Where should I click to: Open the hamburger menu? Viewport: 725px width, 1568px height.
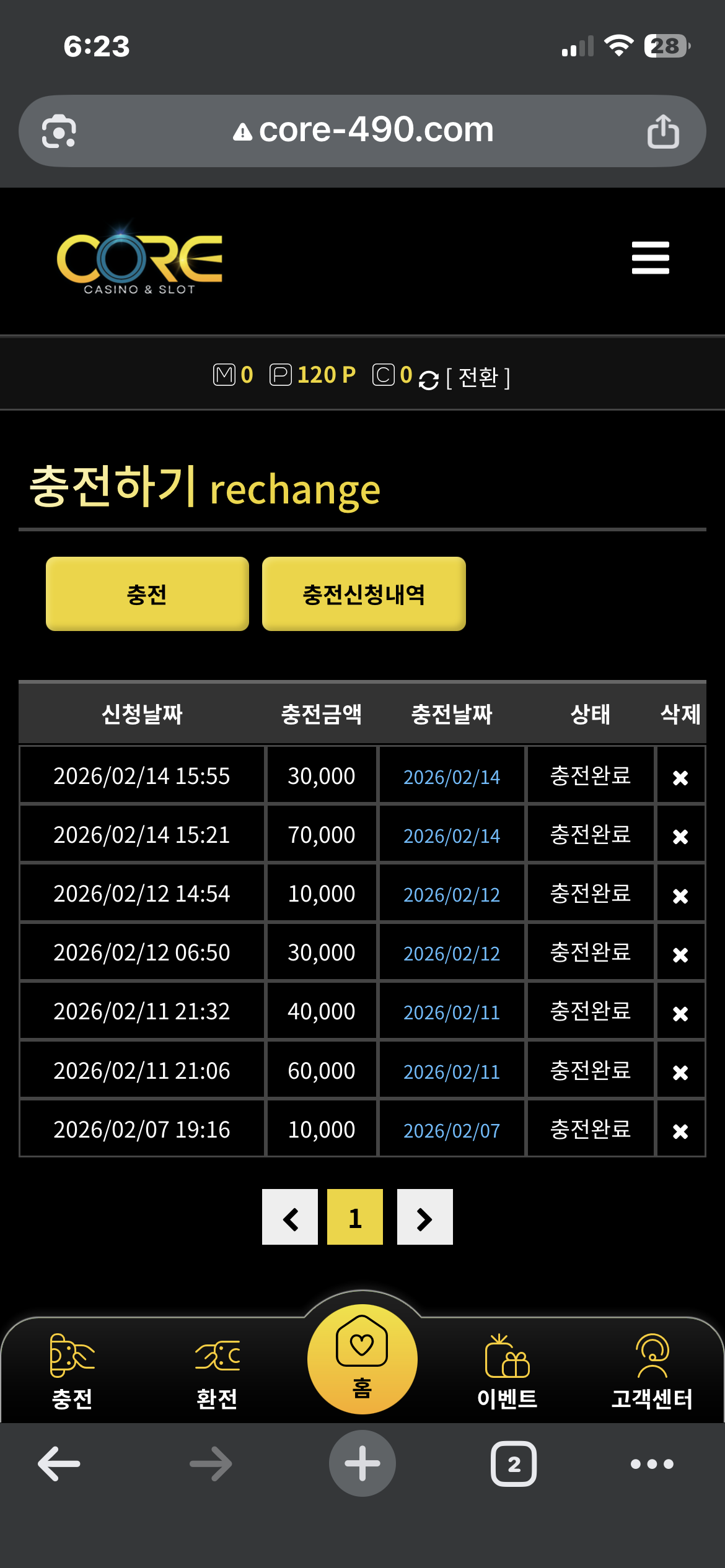(650, 258)
